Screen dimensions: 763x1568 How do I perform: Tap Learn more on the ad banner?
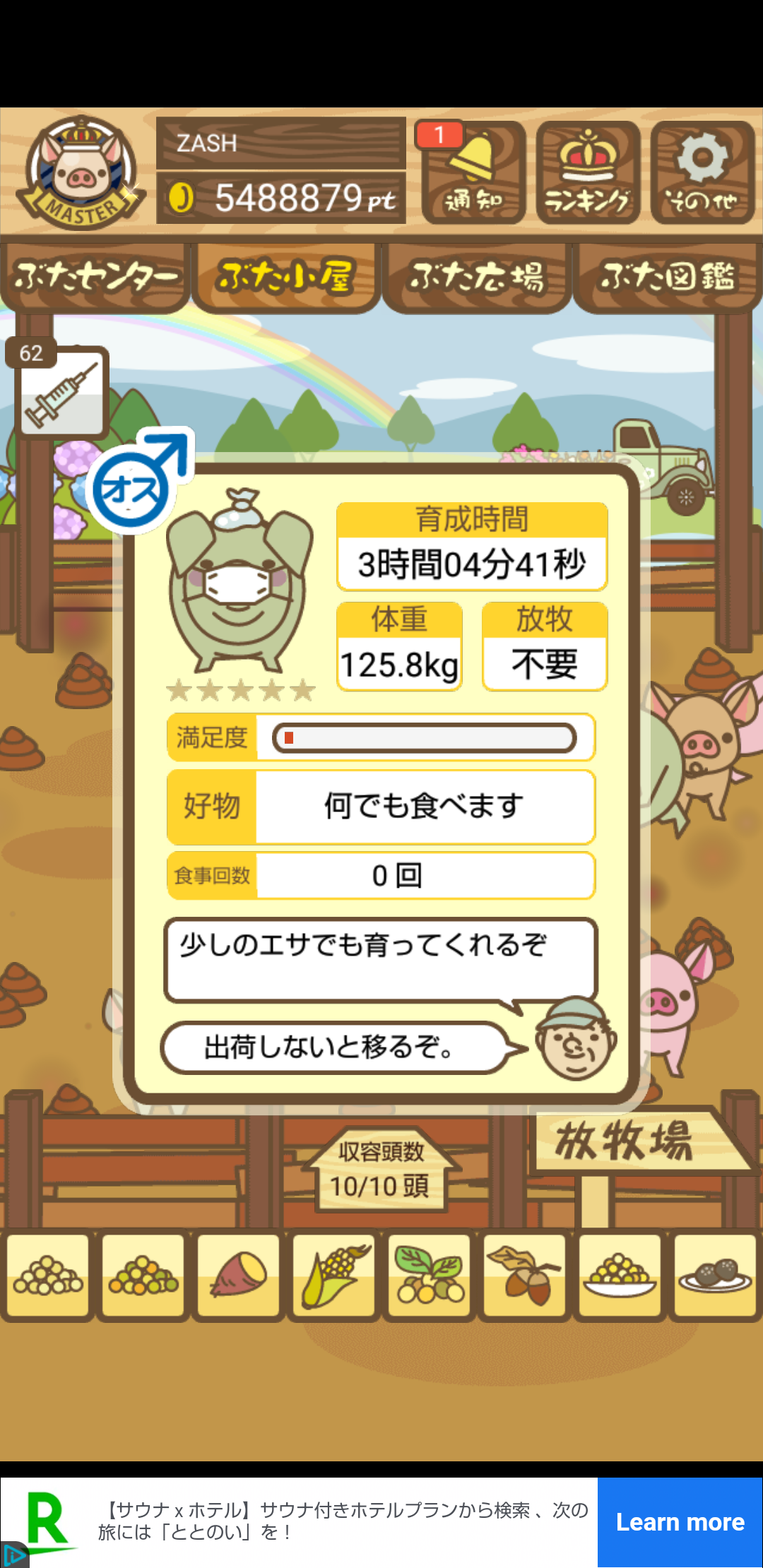coord(680,1522)
